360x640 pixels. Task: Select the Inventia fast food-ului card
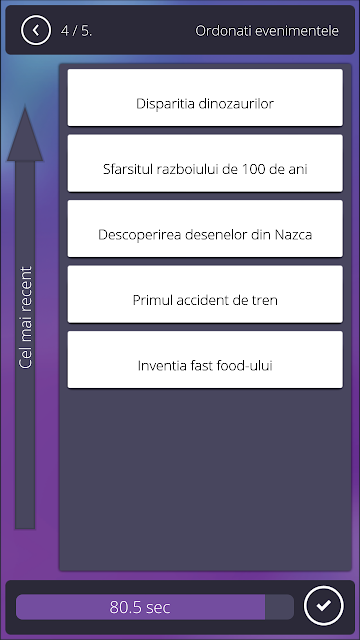pos(205,360)
